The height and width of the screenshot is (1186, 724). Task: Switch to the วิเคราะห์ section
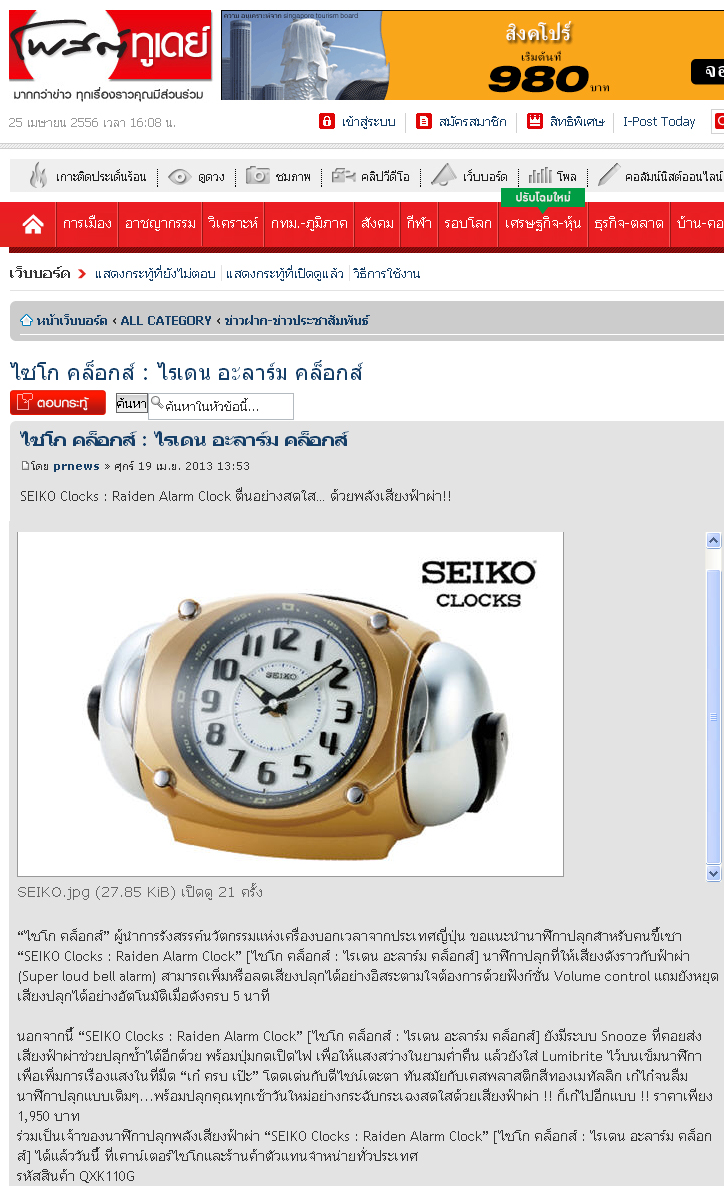pyautogui.click(x=233, y=224)
